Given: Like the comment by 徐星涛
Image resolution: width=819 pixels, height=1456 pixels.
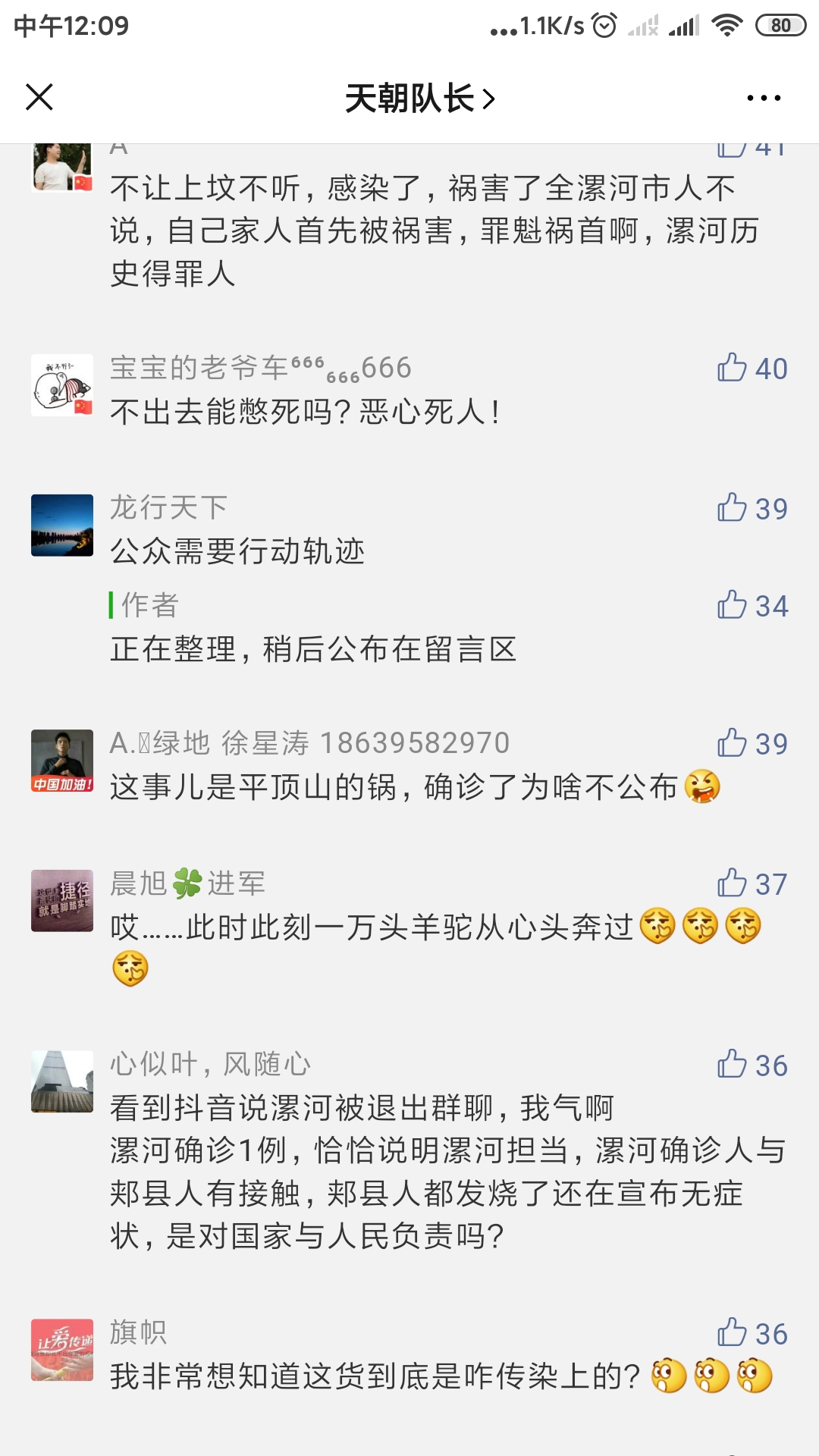Looking at the screenshot, I should [x=733, y=743].
